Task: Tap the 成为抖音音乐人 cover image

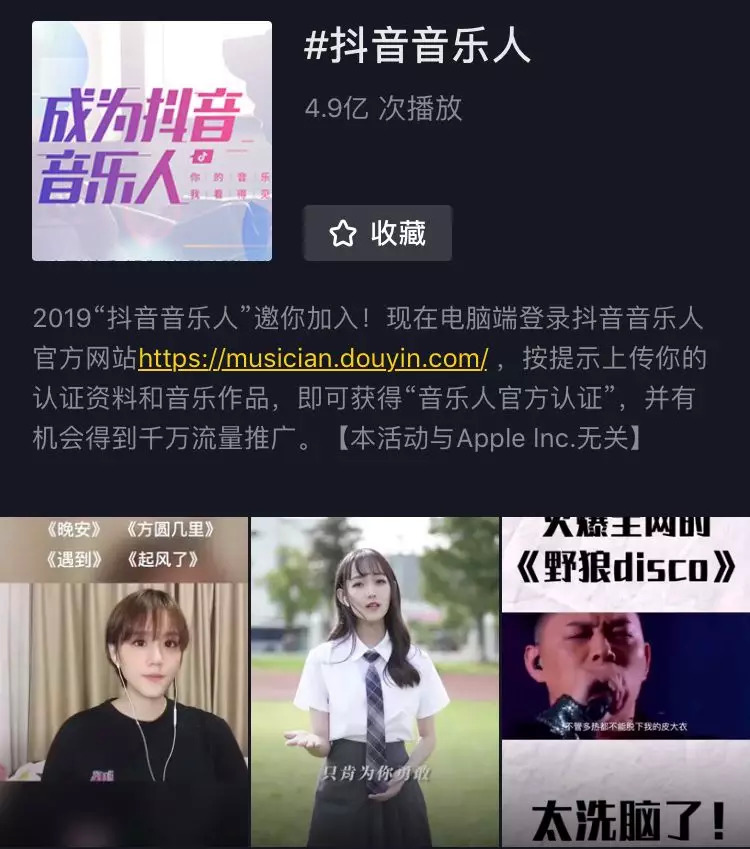Action: click(152, 141)
